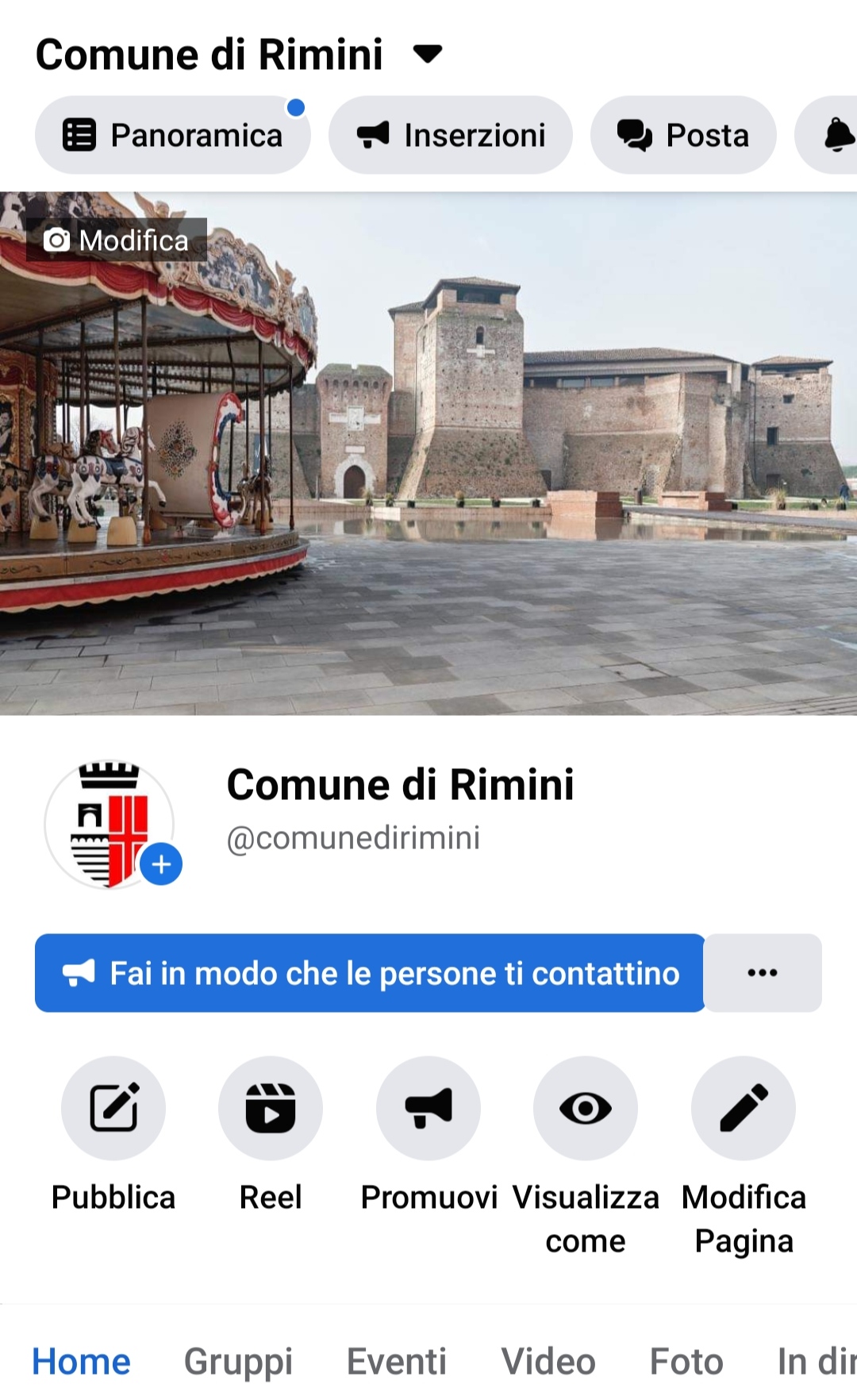Switch to the Gruppi tab

pos(238,1362)
